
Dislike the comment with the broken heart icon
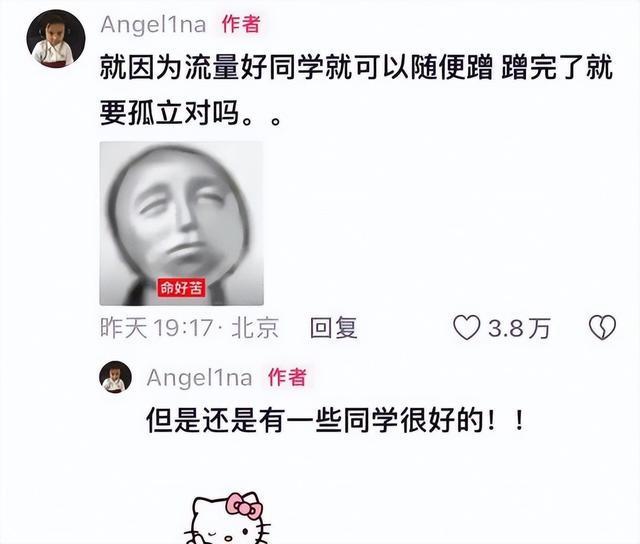coord(602,328)
